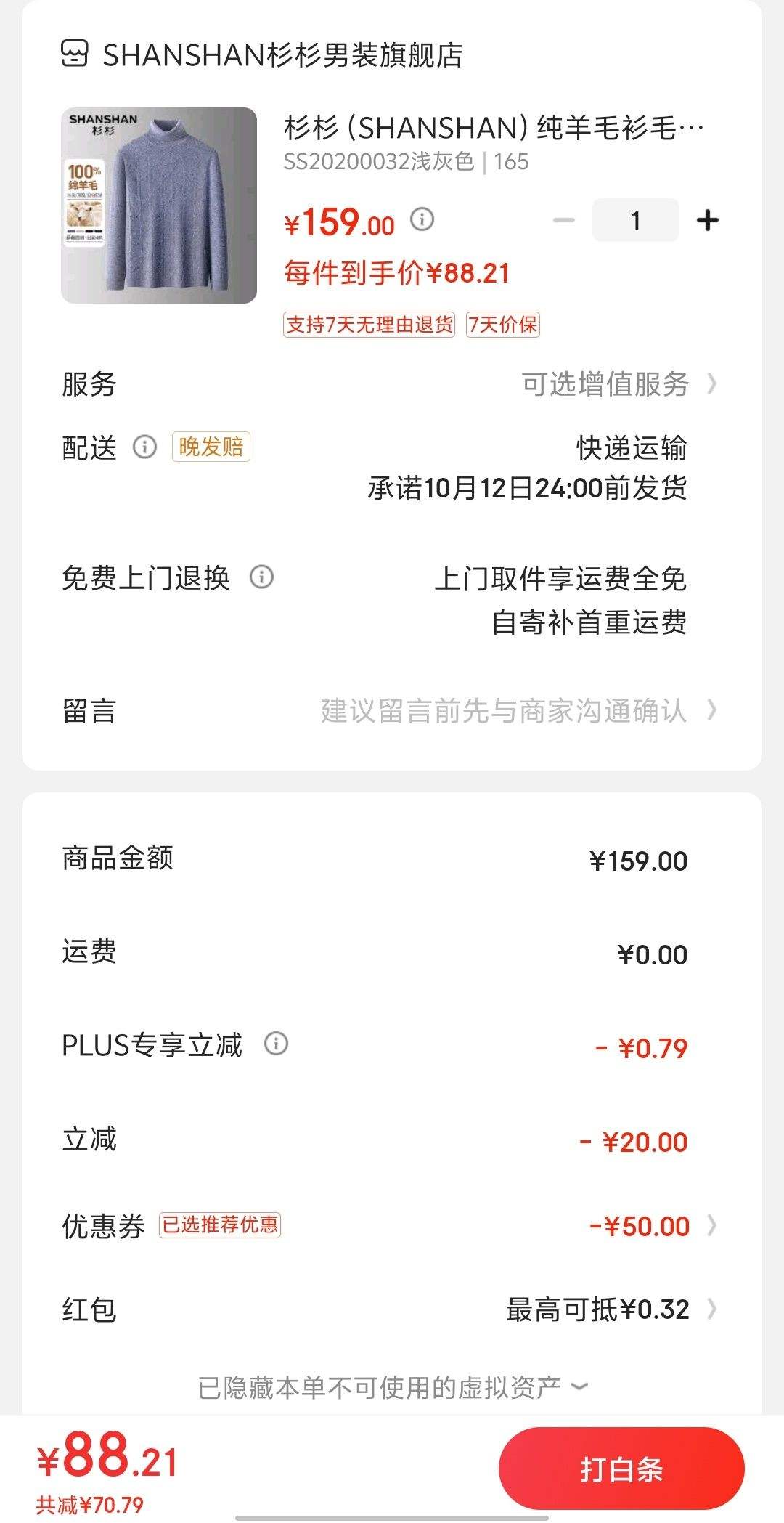Open SHANSHAN杉杉男装旗舰店 store page
This screenshot has width=784, height=1523.
click(x=282, y=55)
